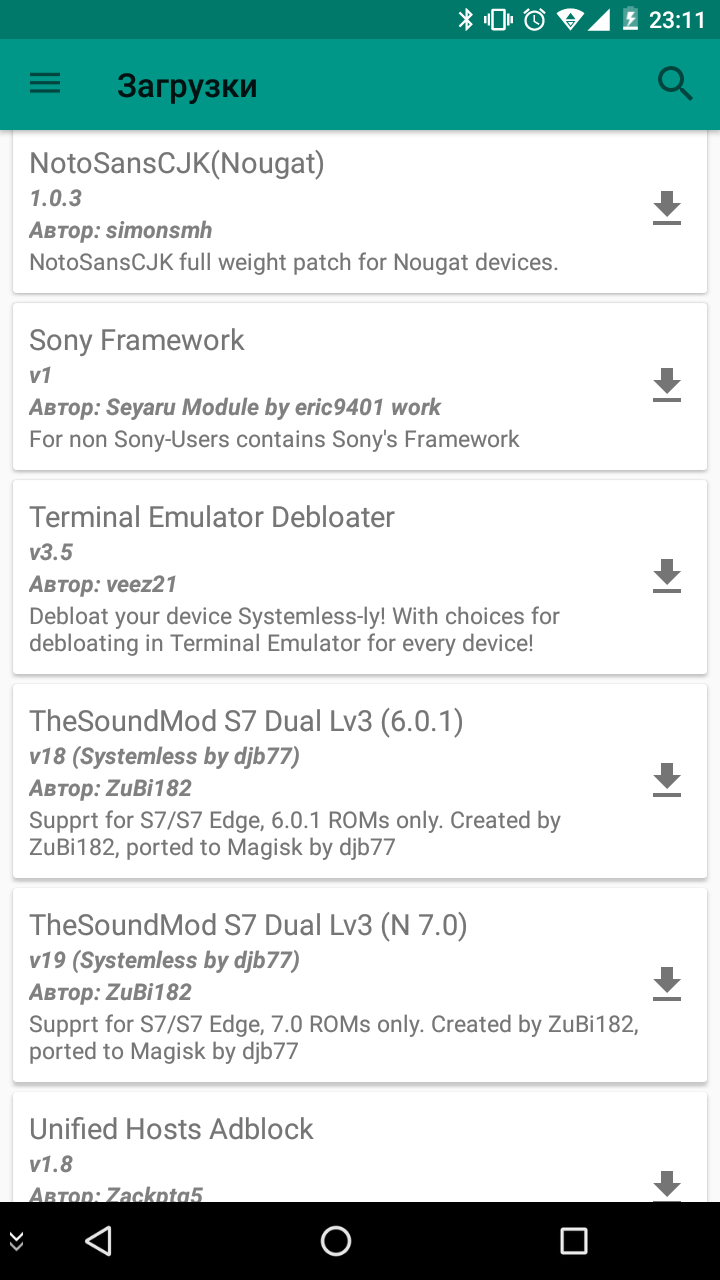Viewport: 720px width, 1280px height.
Task: Download TheSoundMod S7 Dual Lv3 (N 7.0)
Action: tap(667, 984)
